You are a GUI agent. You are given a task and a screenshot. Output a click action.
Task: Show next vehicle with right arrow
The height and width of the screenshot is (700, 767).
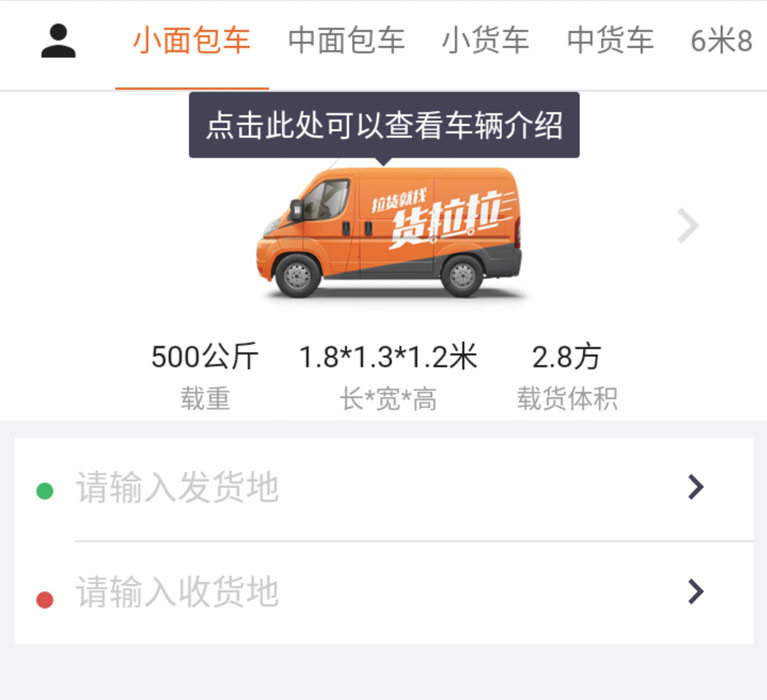coord(687,226)
